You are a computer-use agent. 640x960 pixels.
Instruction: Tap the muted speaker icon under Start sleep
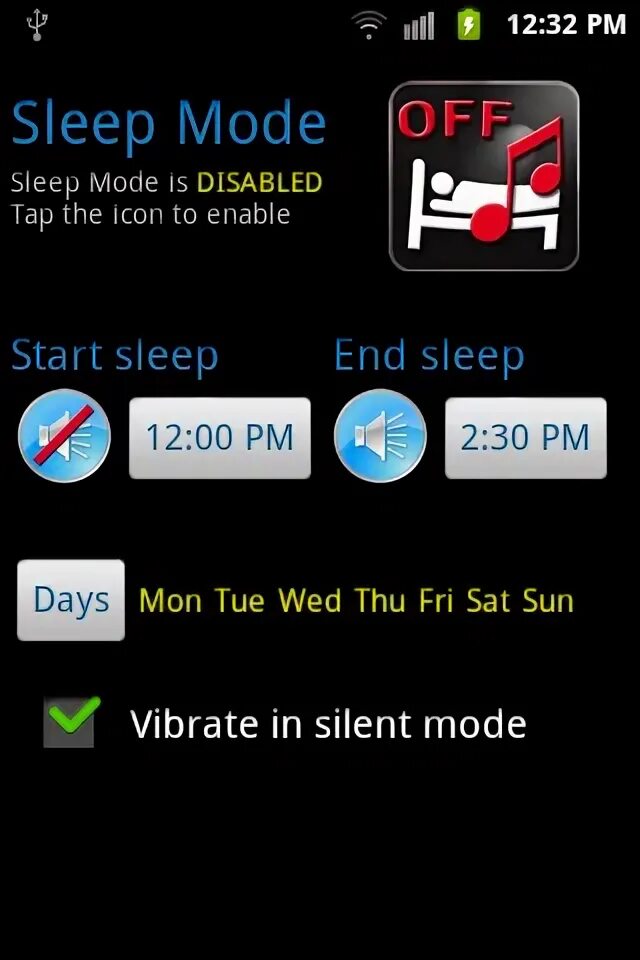(64, 436)
